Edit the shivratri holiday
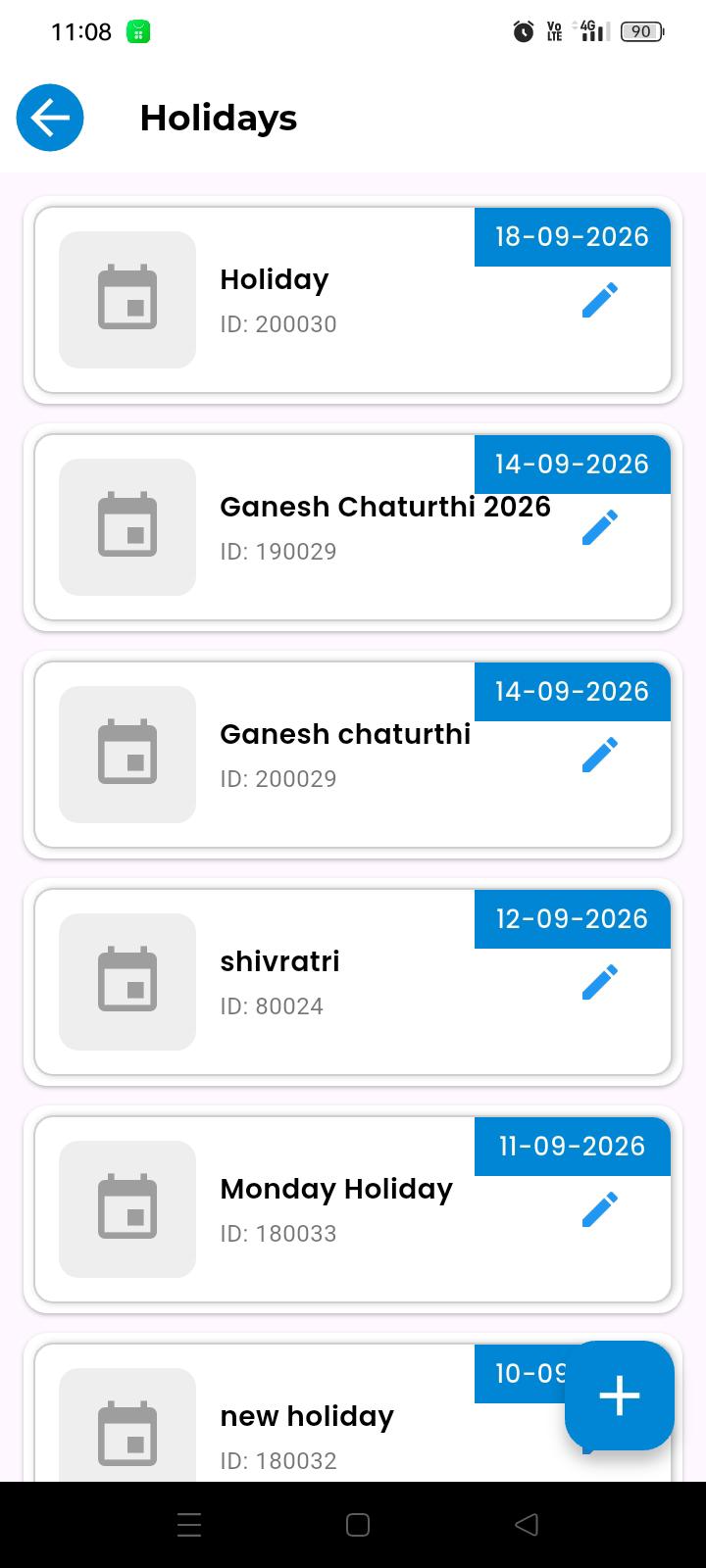 [600, 982]
